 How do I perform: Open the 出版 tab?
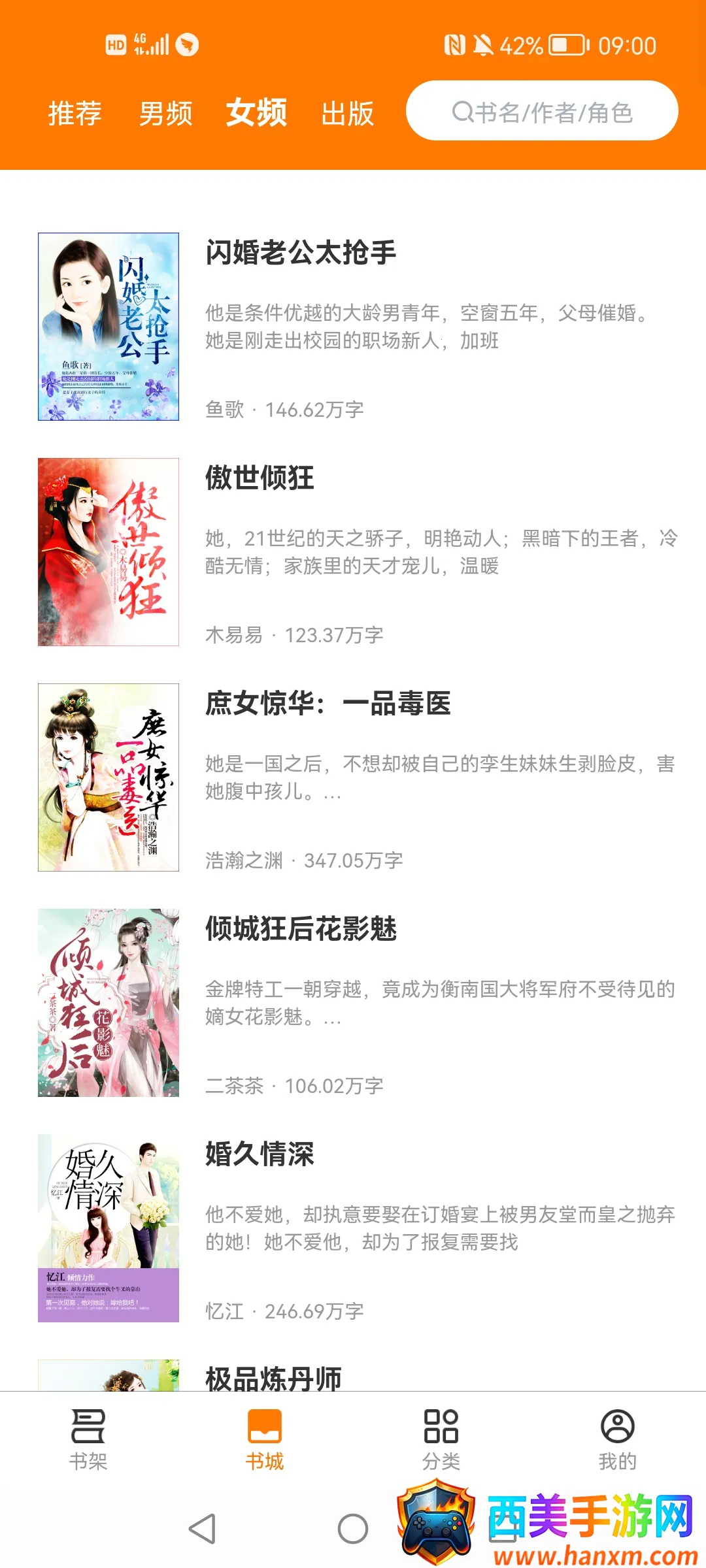point(347,113)
